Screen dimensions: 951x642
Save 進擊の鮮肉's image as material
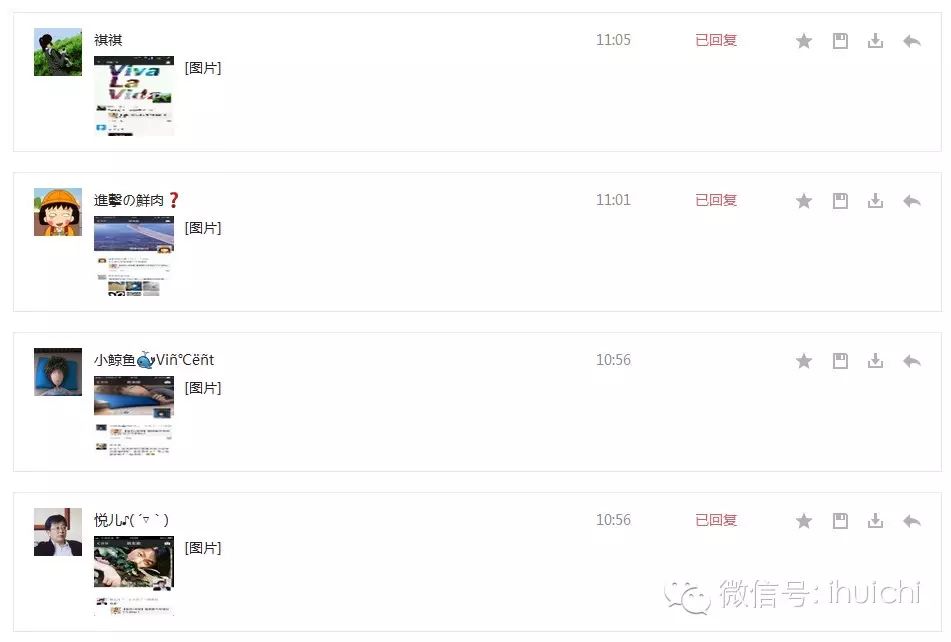tap(840, 201)
